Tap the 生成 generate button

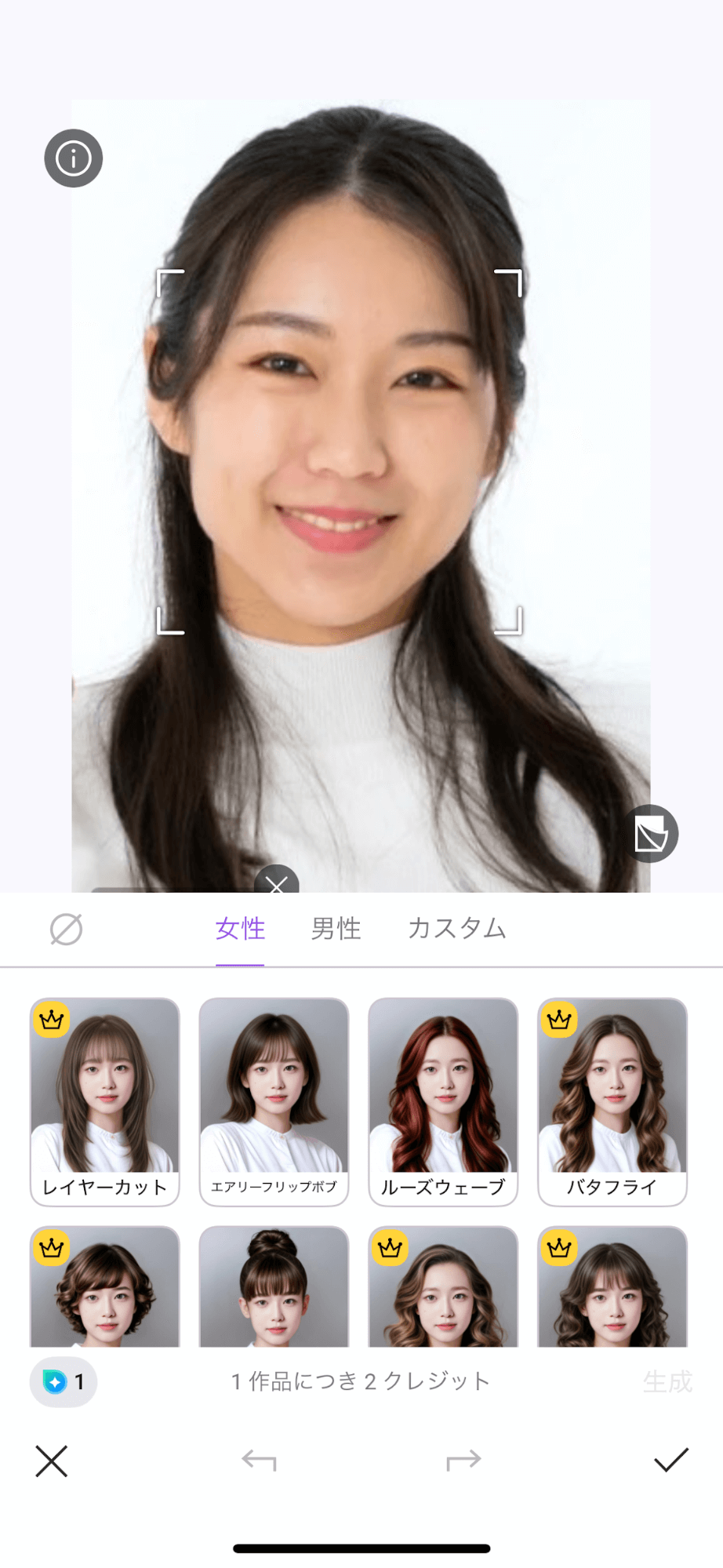click(667, 1381)
